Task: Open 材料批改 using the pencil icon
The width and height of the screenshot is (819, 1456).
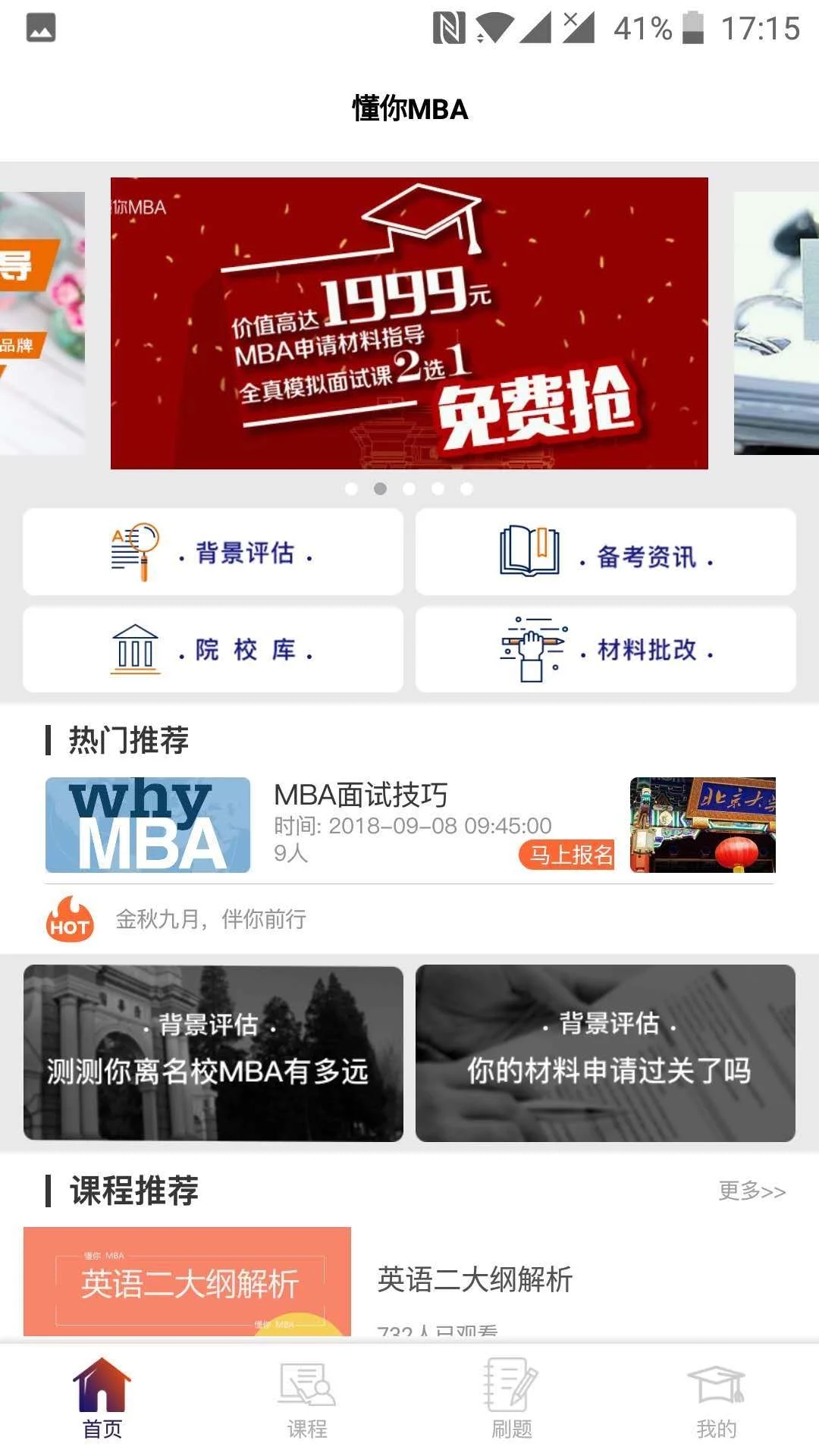Action: pyautogui.click(x=531, y=650)
